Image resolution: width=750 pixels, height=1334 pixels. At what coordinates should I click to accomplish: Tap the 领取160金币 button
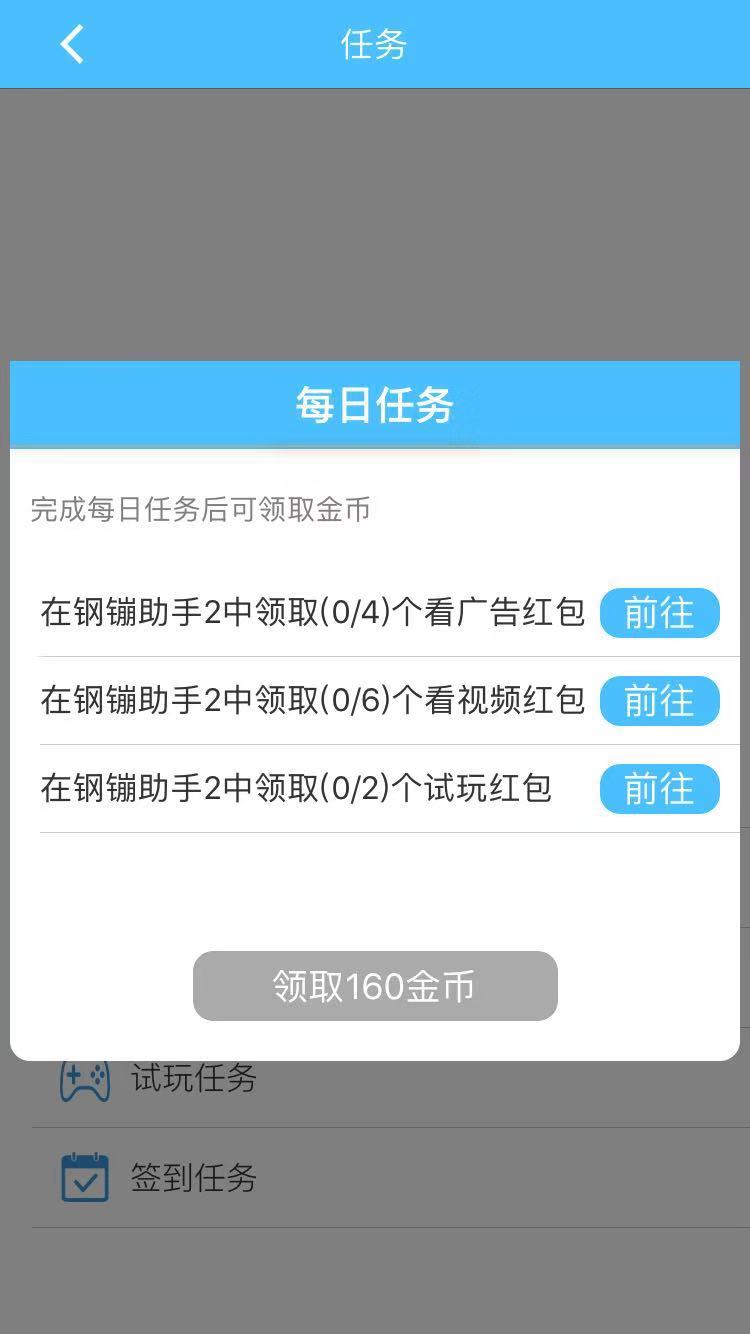375,986
